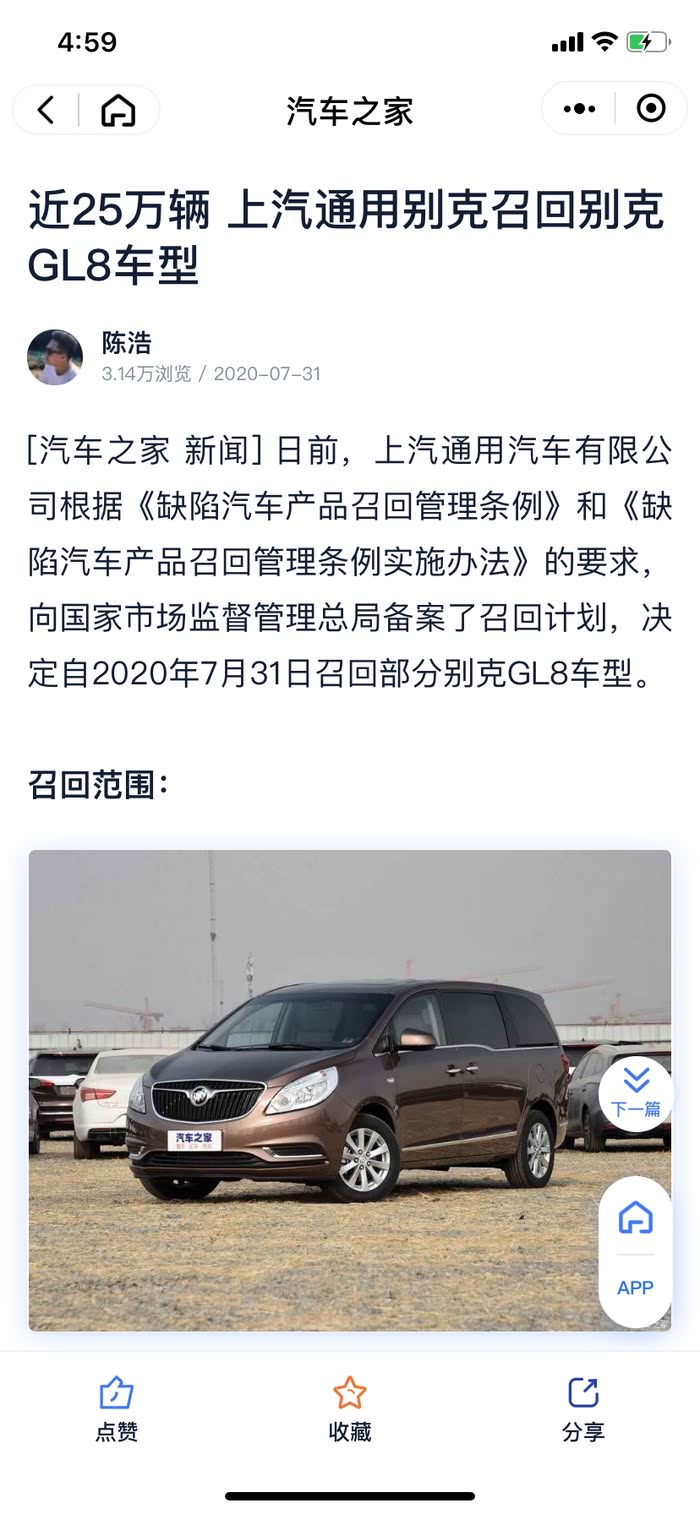Go to the floating home button
Image resolution: width=700 pixels, height=1514 pixels.
(x=636, y=1218)
